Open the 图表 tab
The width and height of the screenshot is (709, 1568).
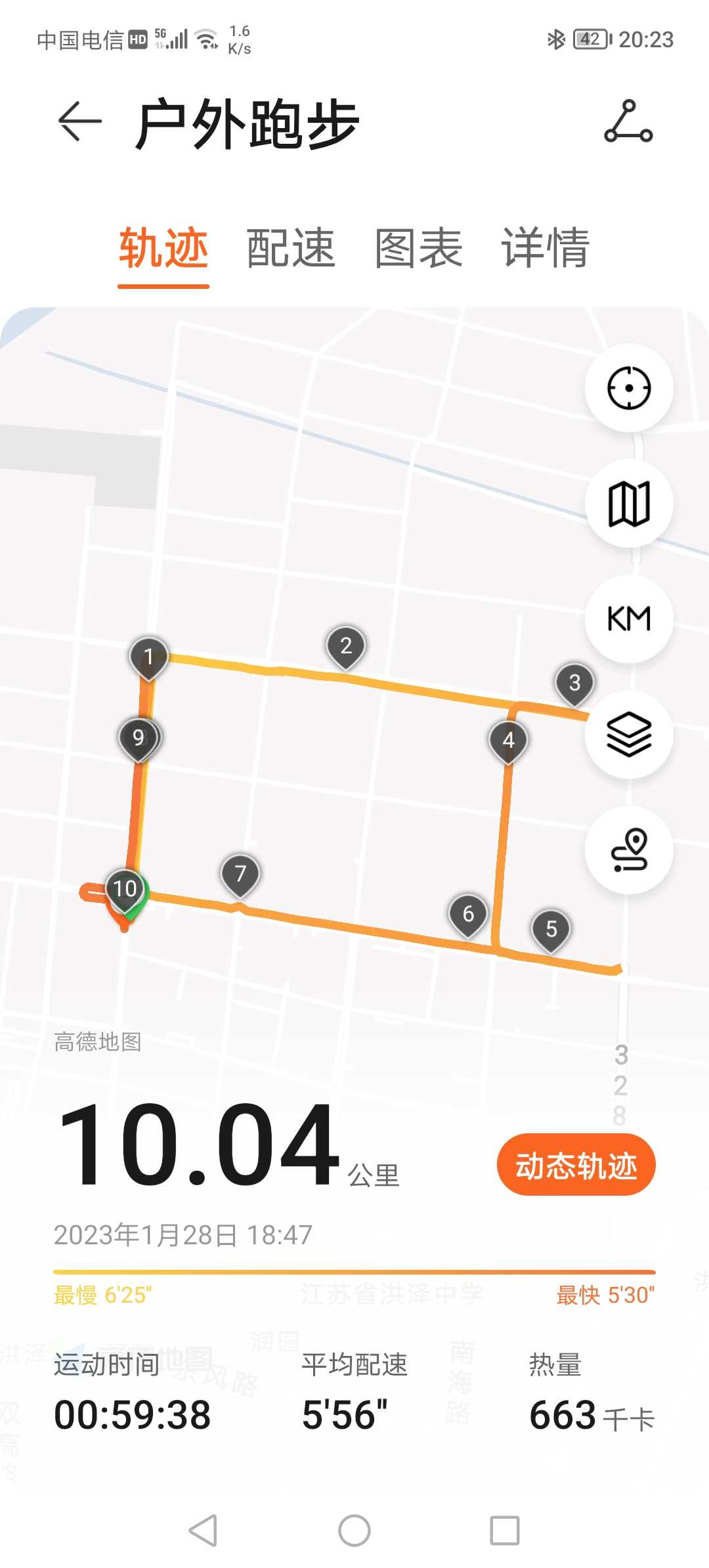point(418,249)
